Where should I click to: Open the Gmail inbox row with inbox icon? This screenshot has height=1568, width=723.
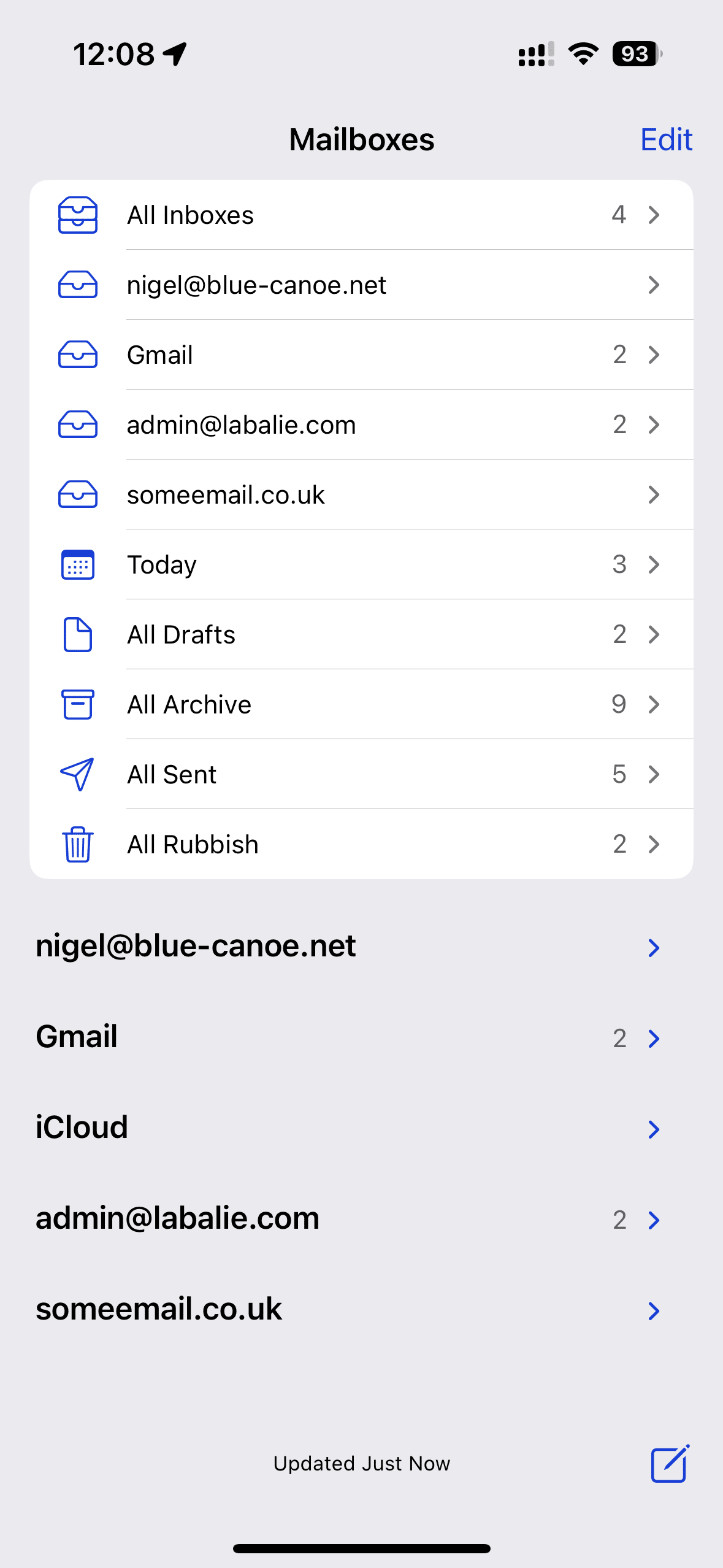tap(361, 355)
